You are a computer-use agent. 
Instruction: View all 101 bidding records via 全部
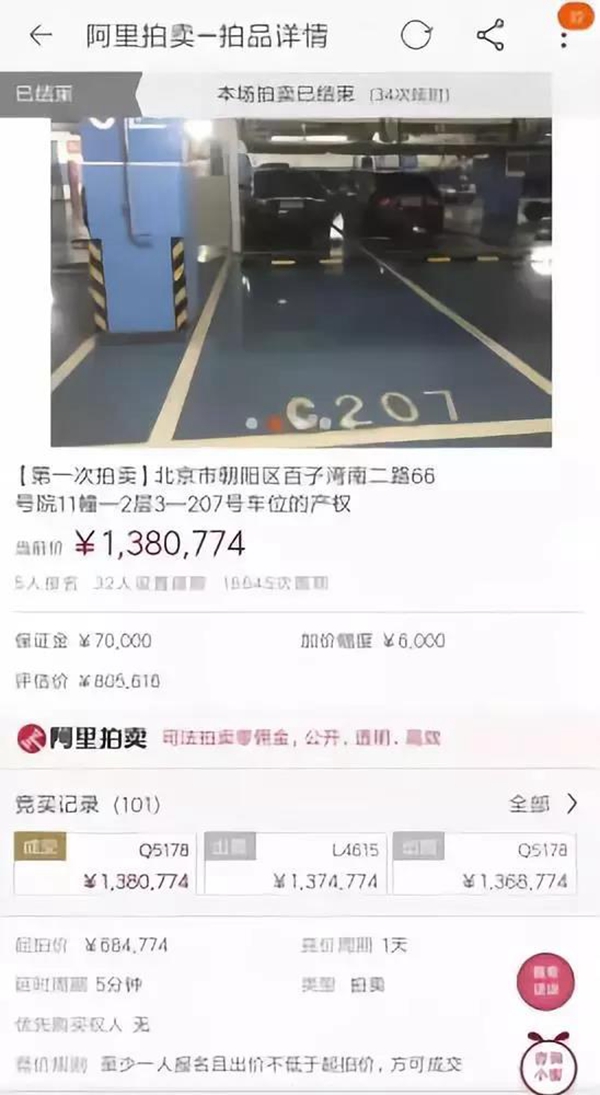pyautogui.click(x=542, y=803)
